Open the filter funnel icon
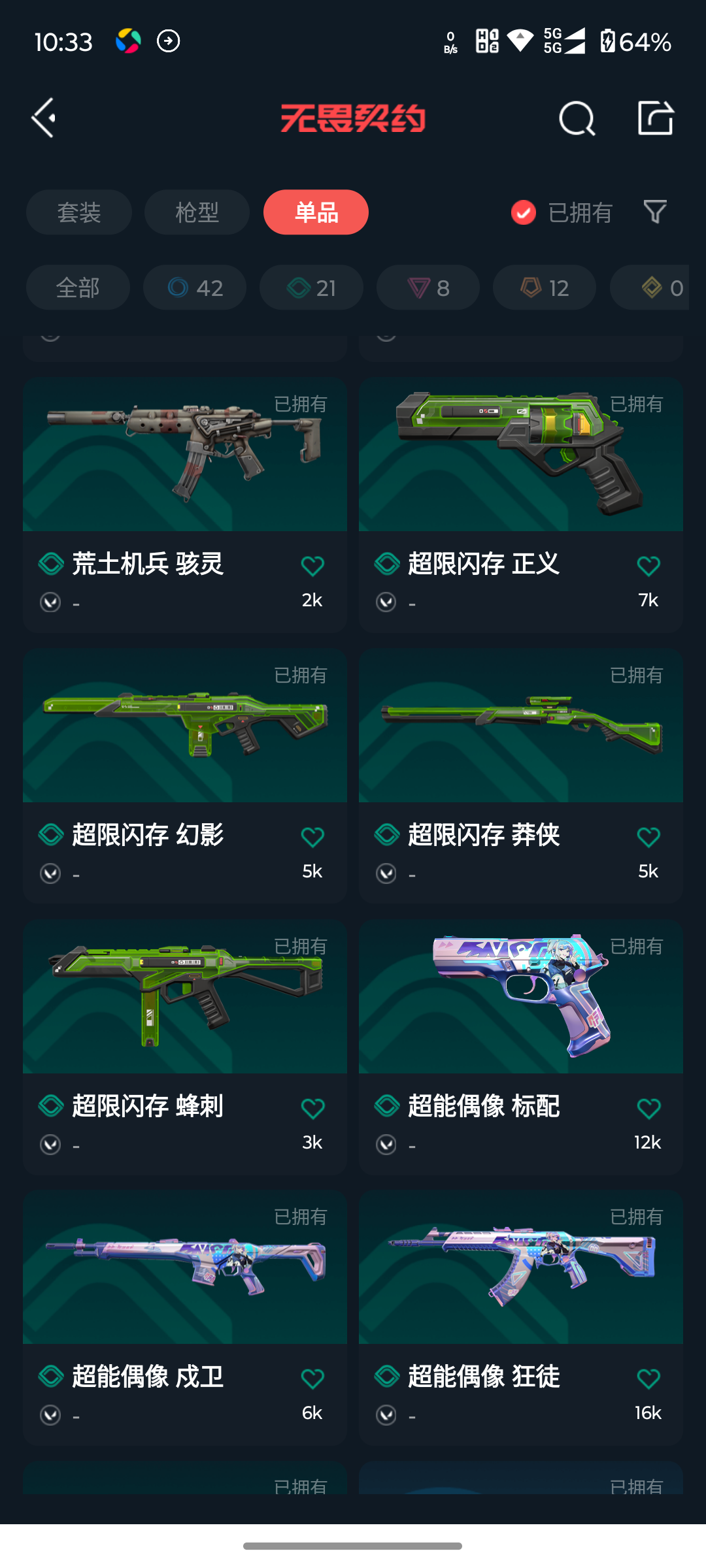This screenshot has width=706, height=1568. tap(654, 212)
